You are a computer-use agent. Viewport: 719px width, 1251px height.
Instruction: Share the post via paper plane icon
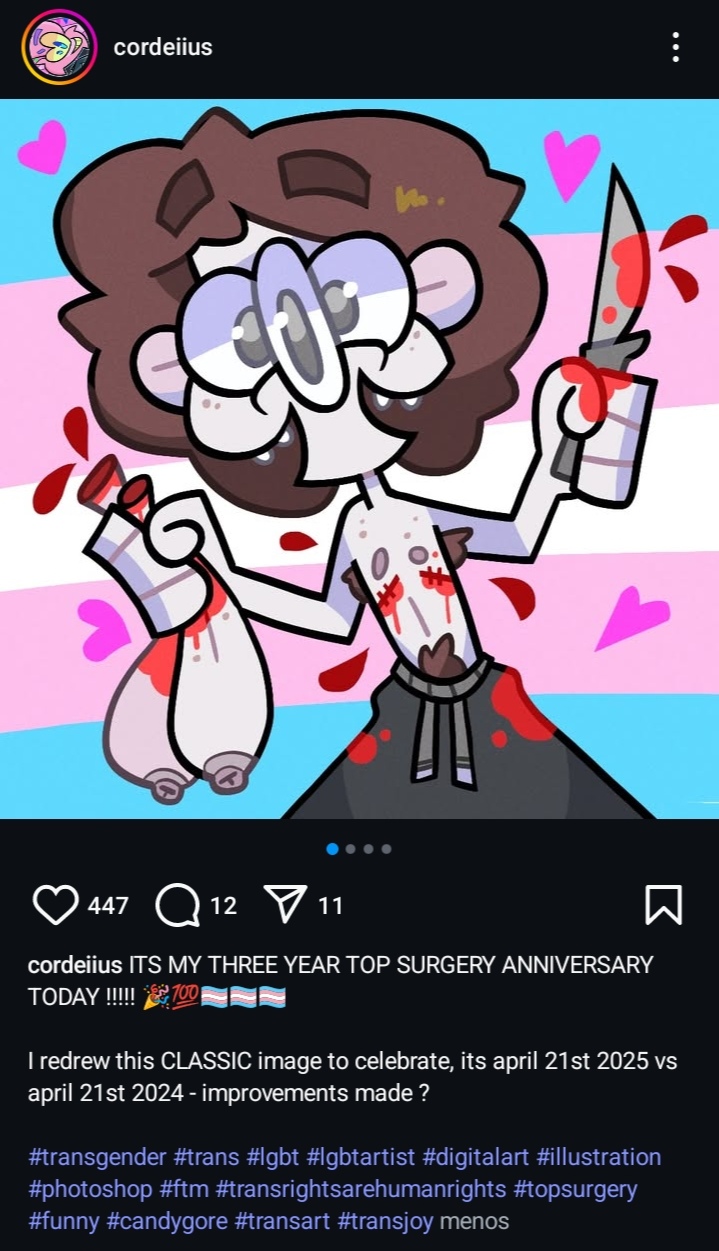[x=285, y=905]
